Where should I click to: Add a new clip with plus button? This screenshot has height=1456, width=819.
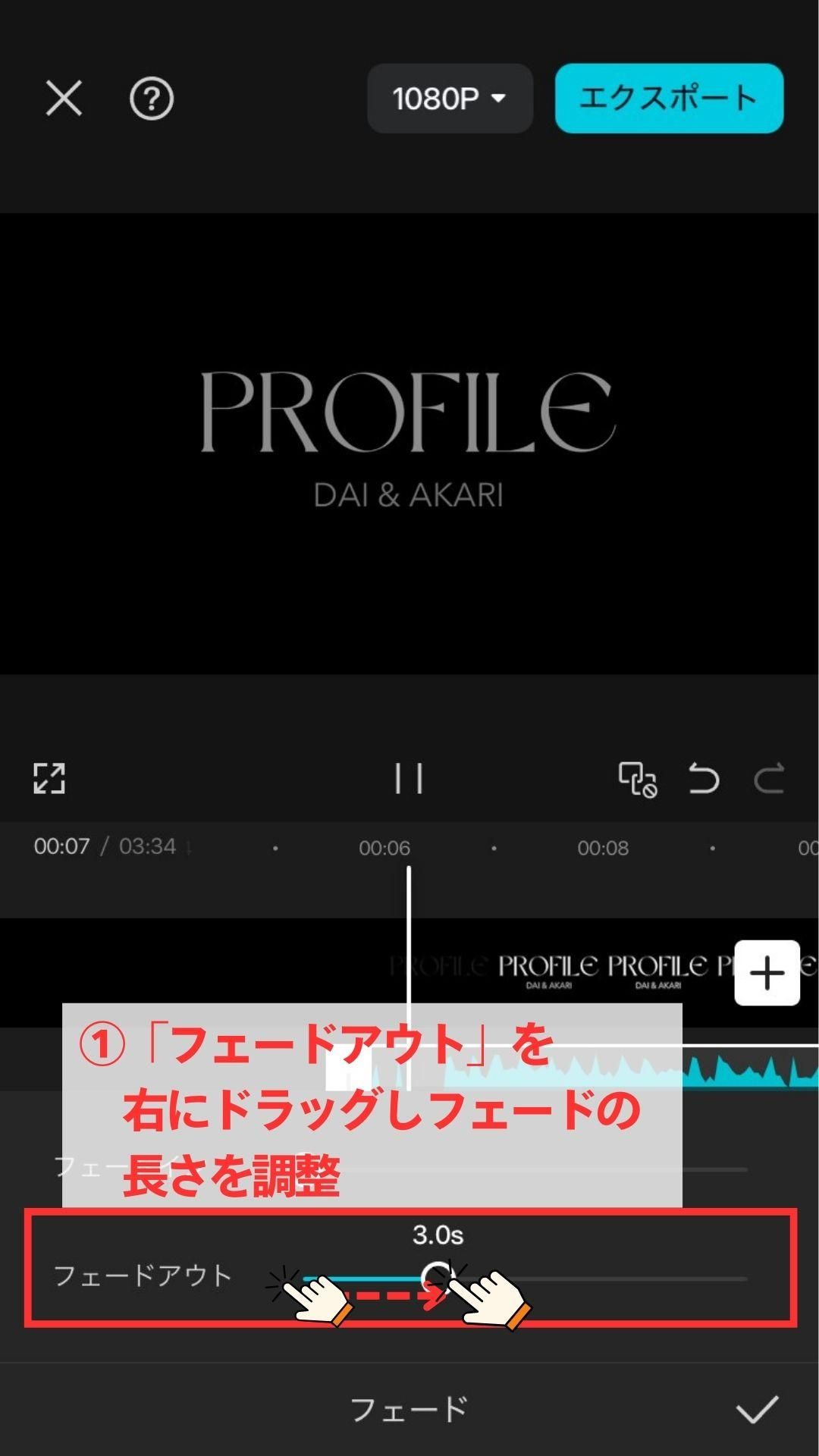point(767,973)
